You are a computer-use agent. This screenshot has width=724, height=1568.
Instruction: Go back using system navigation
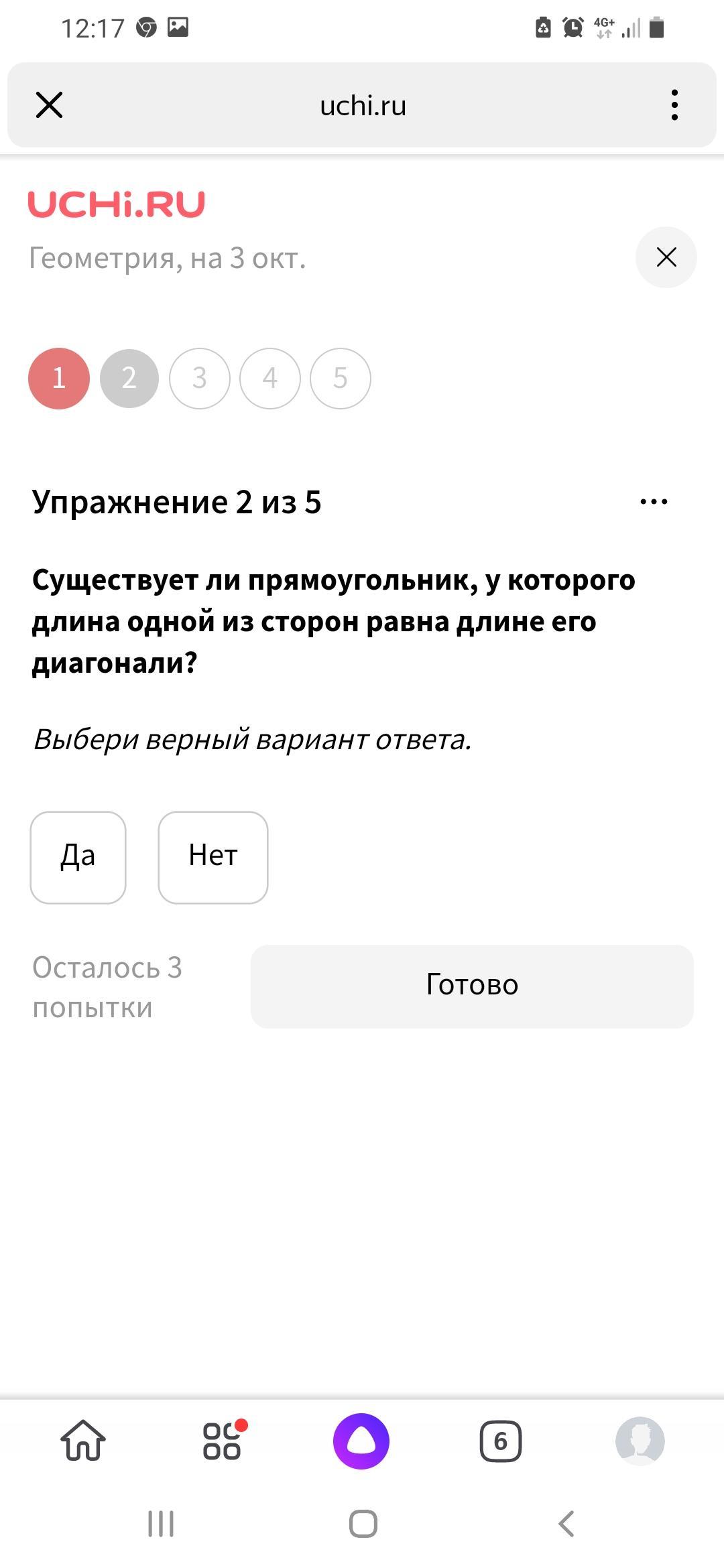(x=566, y=1524)
